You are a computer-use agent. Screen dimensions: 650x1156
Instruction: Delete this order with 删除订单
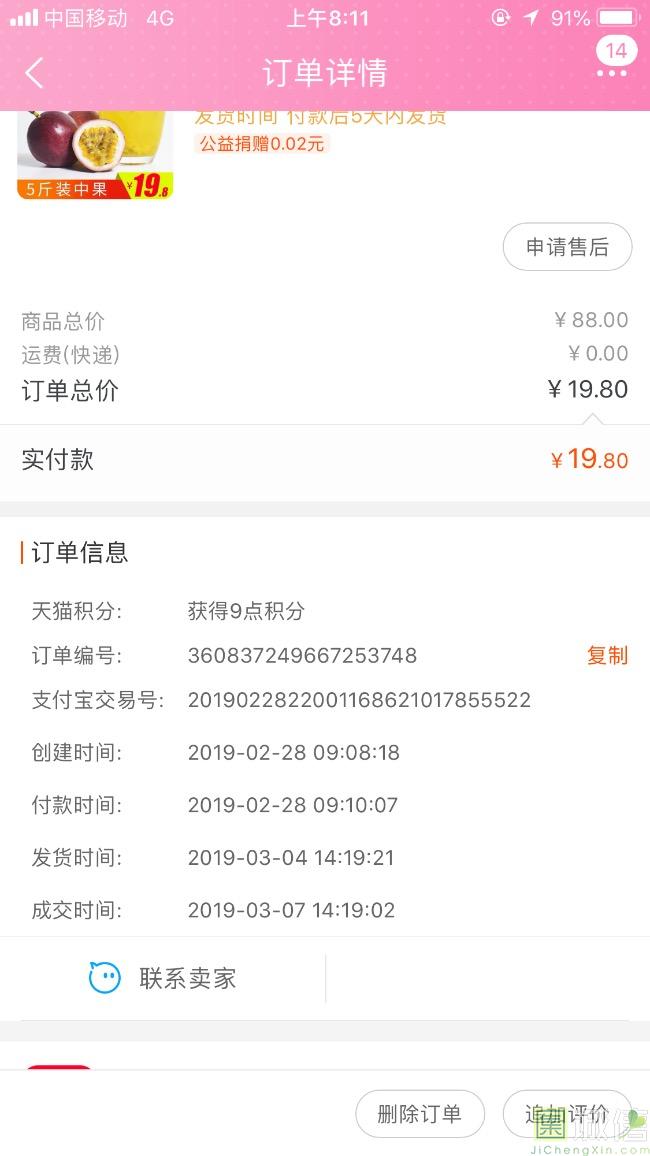coord(420,1114)
